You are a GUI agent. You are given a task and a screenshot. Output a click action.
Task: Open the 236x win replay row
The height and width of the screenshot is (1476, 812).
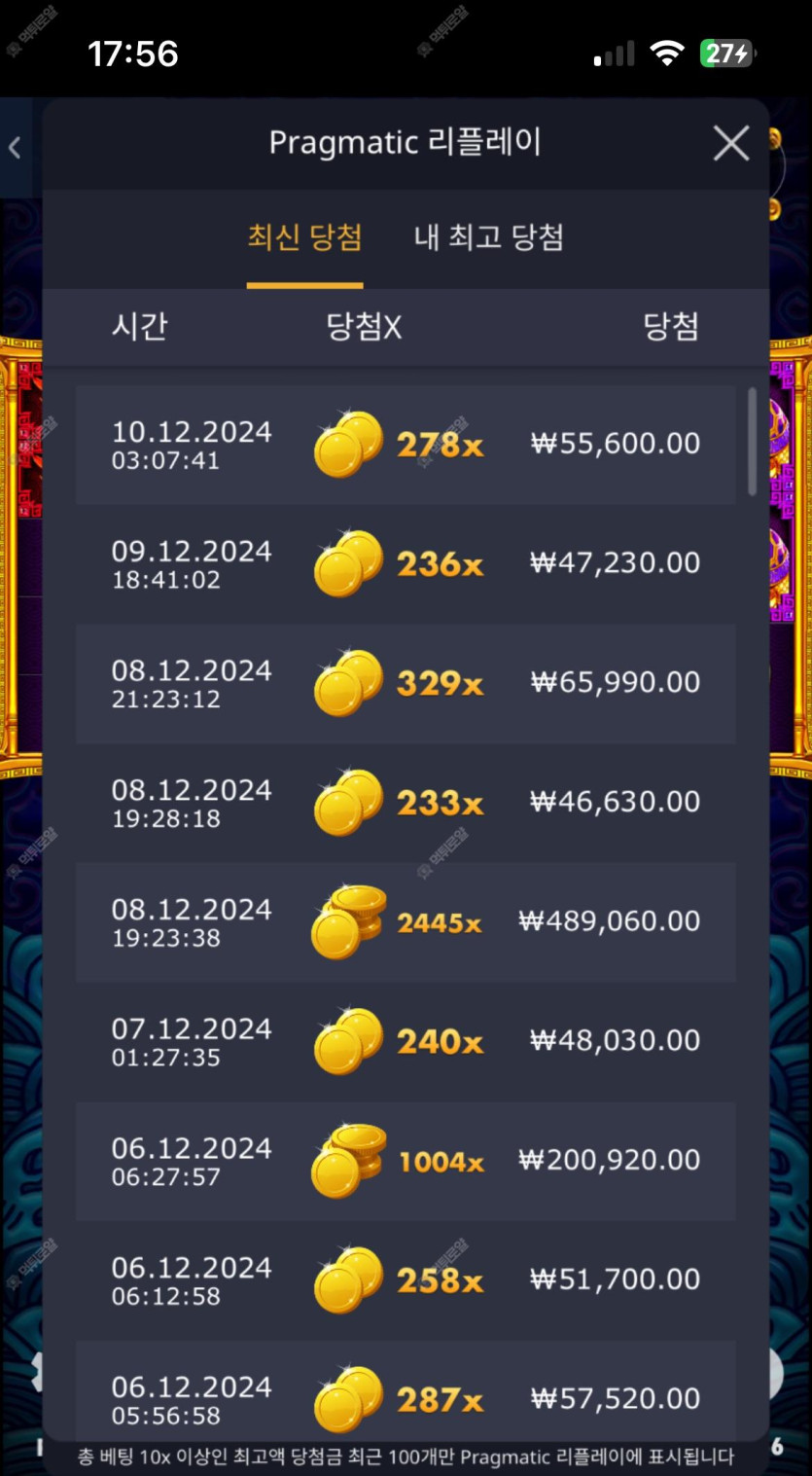[406, 564]
